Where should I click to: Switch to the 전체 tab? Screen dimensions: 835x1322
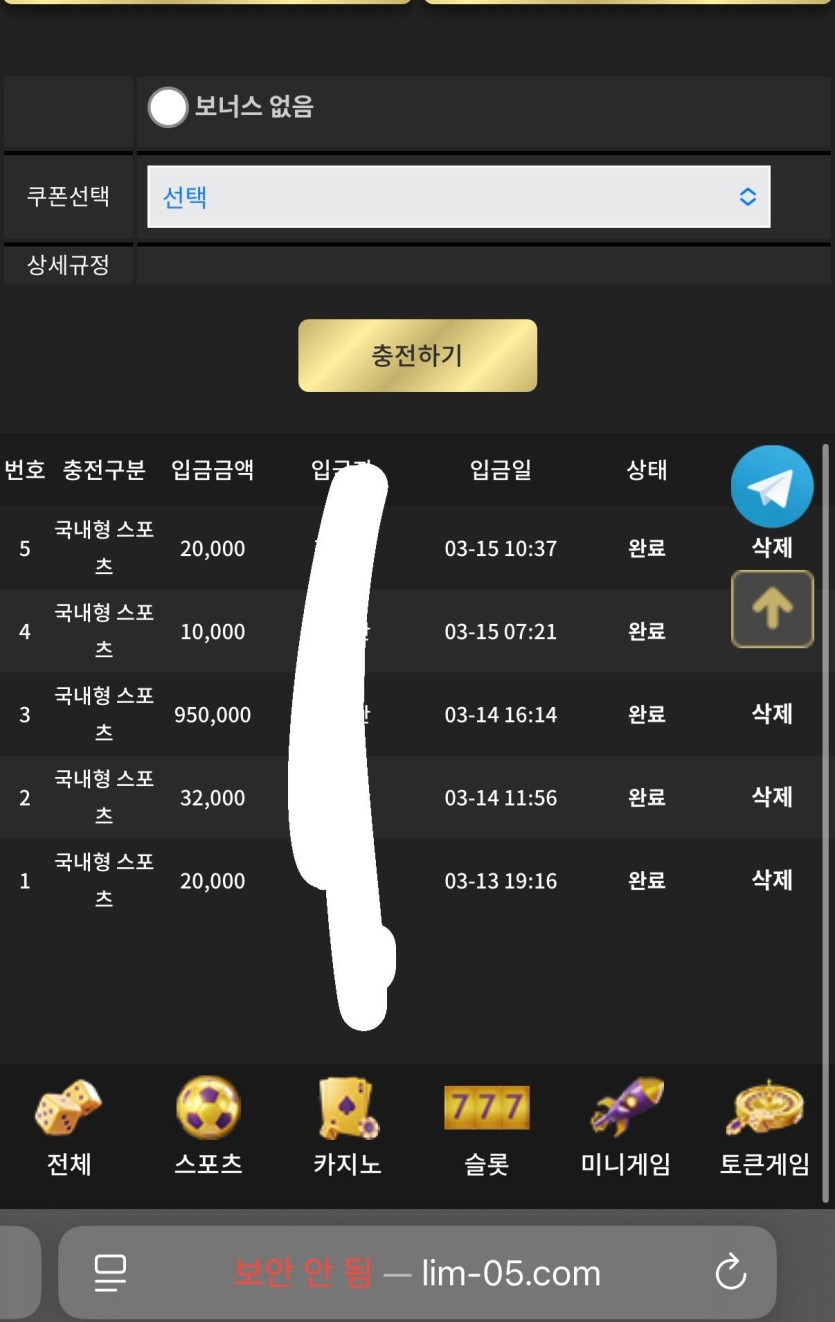tap(69, 1127)
